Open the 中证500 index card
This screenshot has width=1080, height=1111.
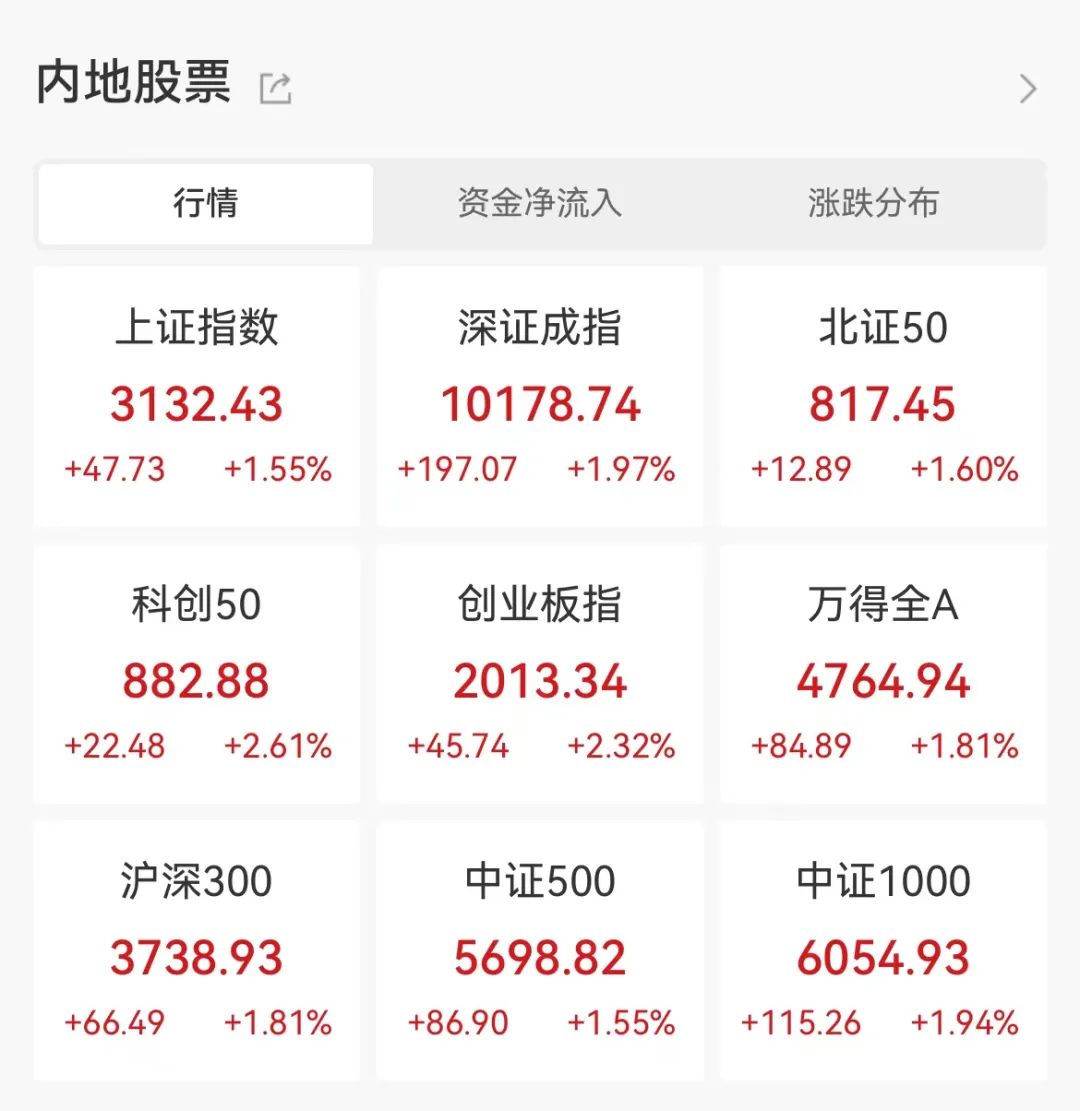[x=540, y=950]
